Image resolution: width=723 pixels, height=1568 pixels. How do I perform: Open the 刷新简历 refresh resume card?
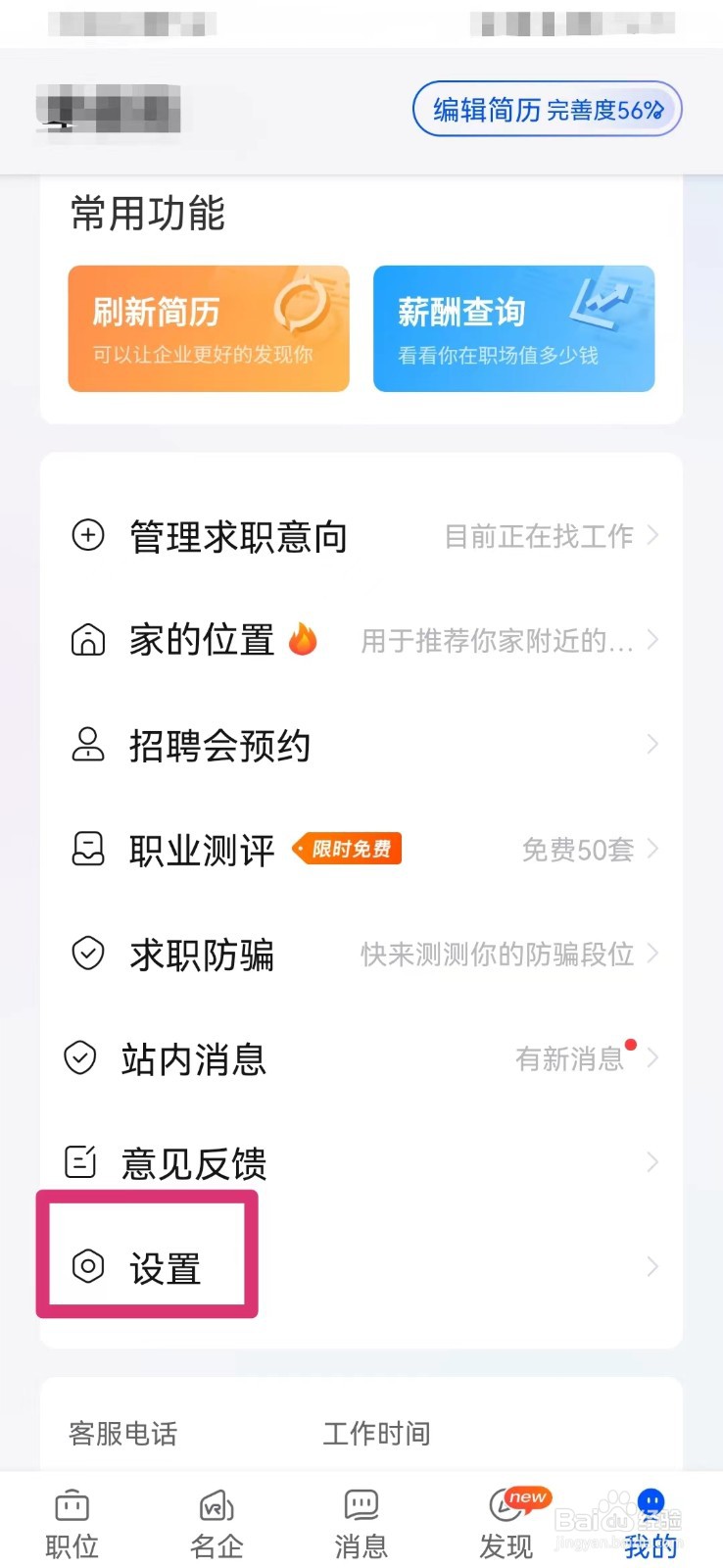click(209, 328)
